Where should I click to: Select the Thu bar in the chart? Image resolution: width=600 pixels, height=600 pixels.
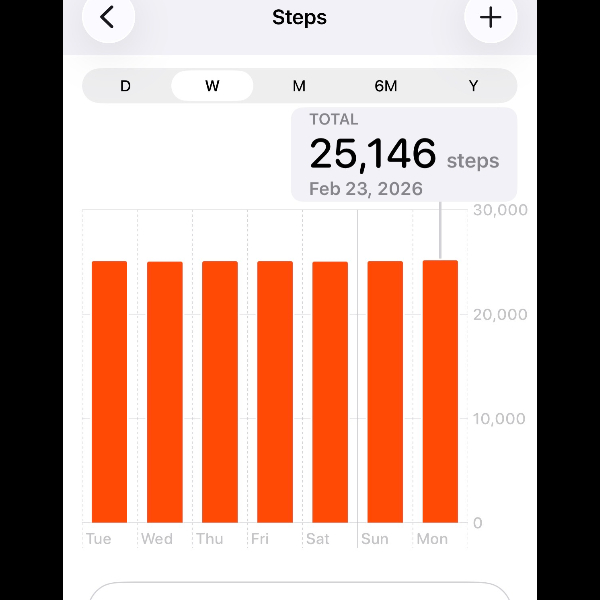220,392
